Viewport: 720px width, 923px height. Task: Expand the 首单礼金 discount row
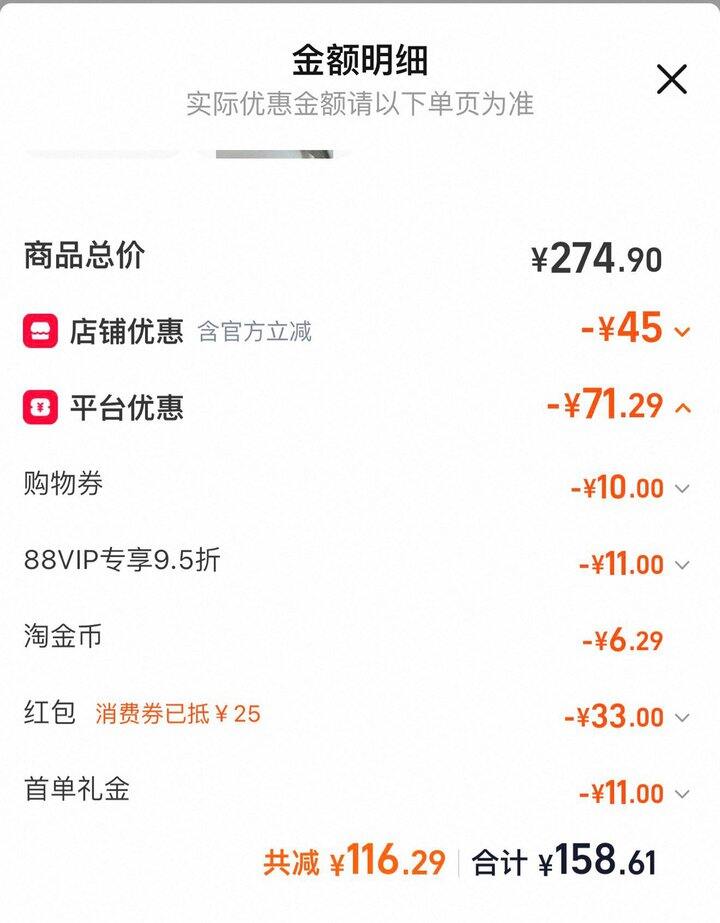(682, 794)
